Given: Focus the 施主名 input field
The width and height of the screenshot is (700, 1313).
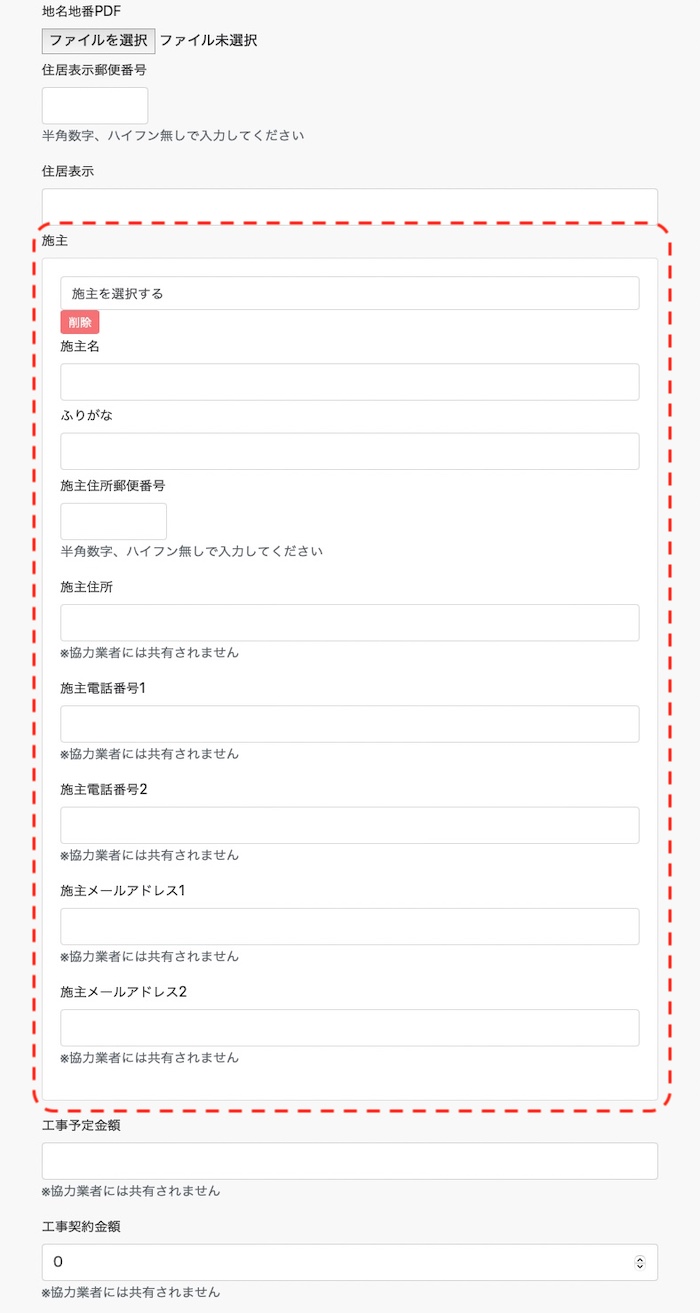Looking at the screenshot, I should tap(349, 382).
